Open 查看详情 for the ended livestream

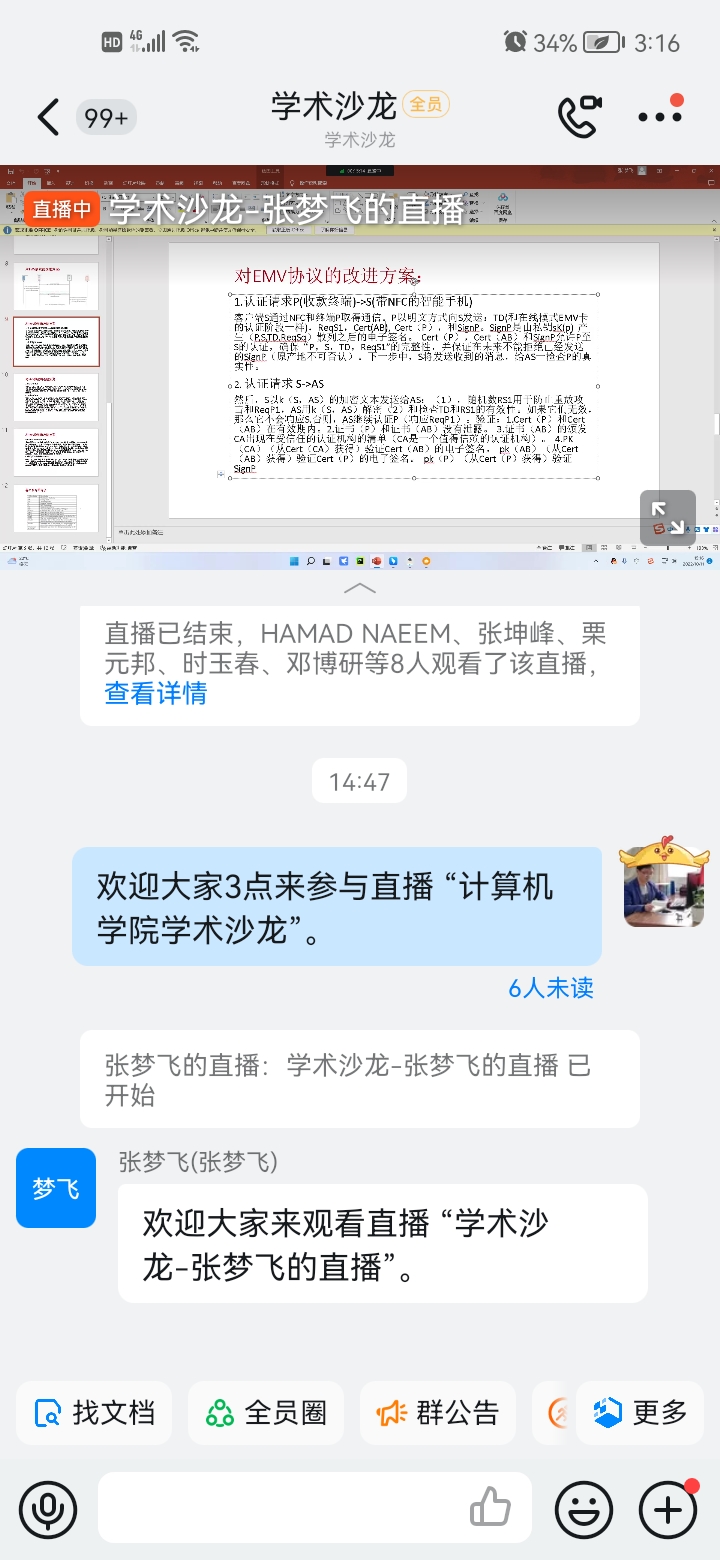(156, 693)
